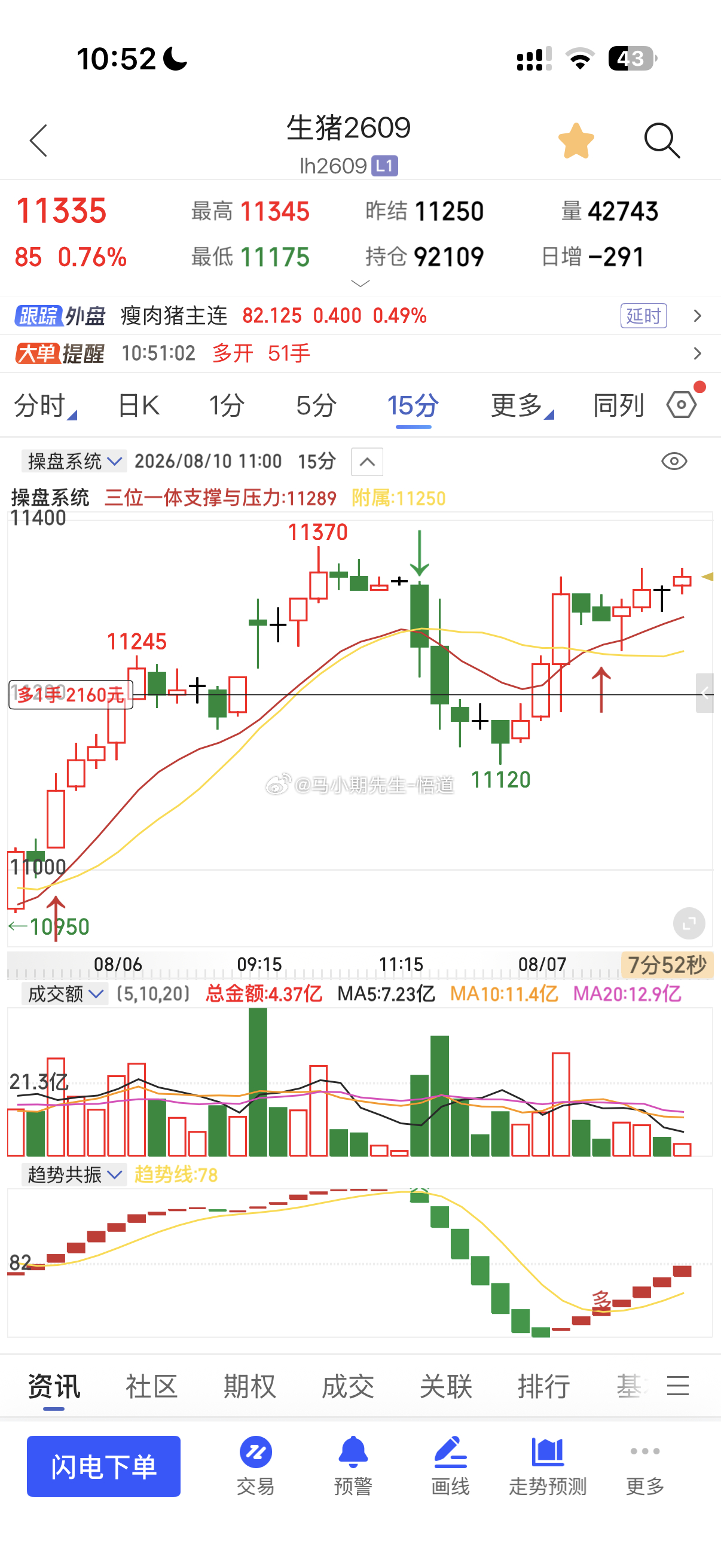
Task: Open the 成交额 indicator dropdown
Action: [65, 994]
